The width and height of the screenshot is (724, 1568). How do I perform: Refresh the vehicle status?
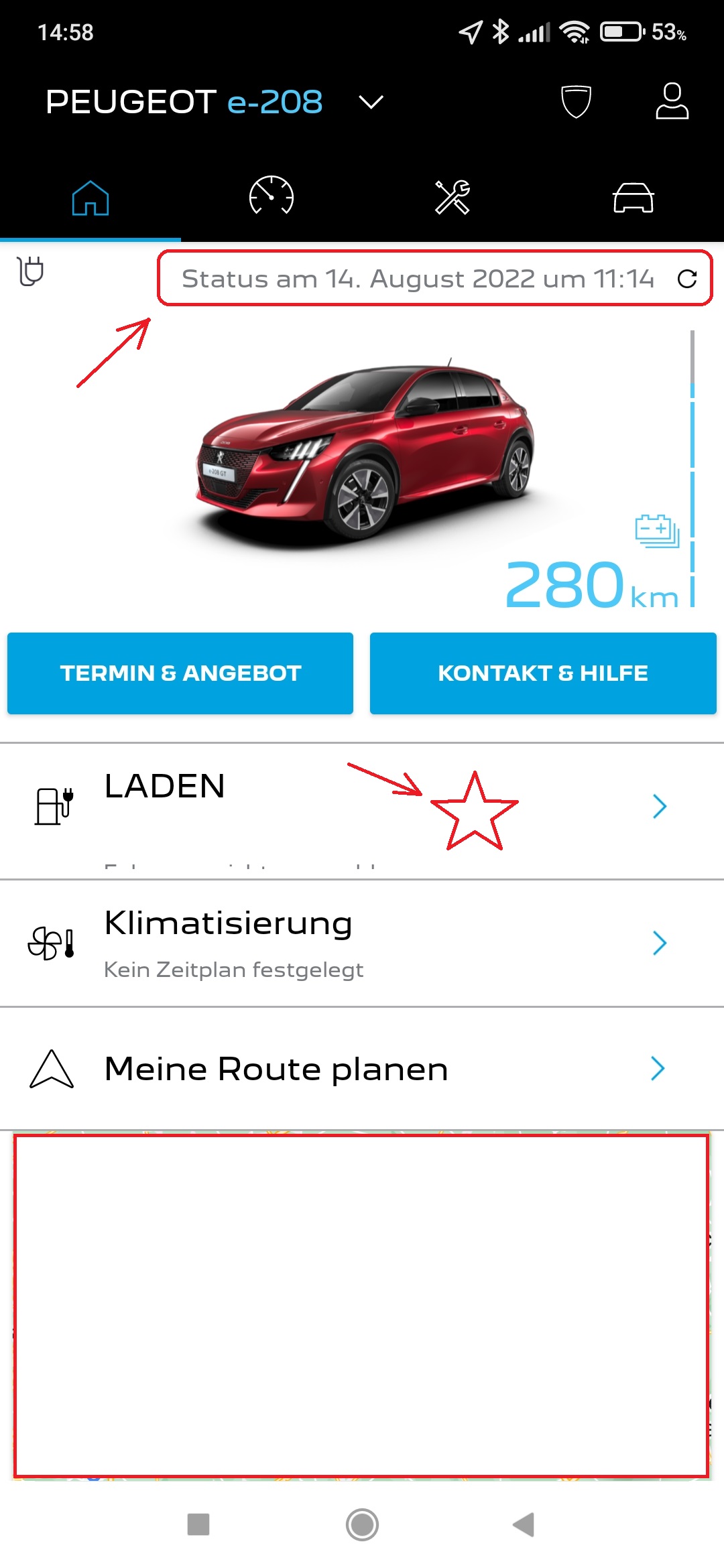[687, 279]
